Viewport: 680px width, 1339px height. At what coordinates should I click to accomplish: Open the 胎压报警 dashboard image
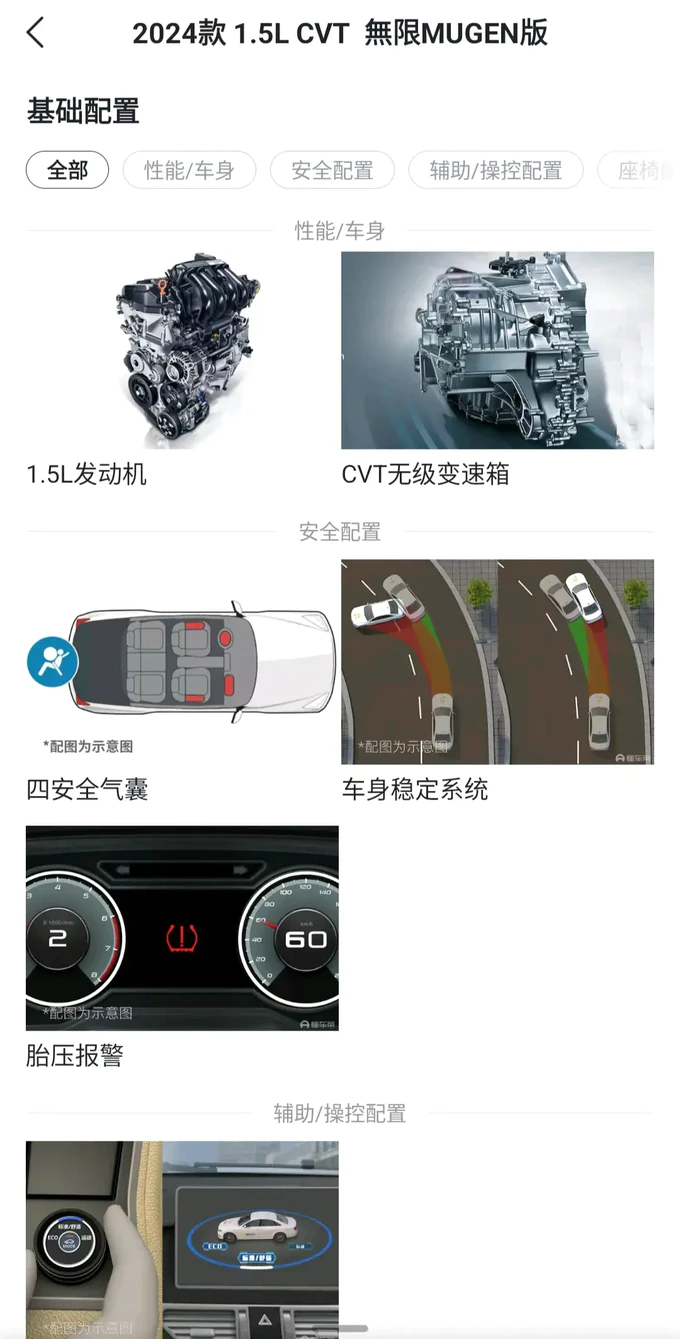[x=182, y=928]
